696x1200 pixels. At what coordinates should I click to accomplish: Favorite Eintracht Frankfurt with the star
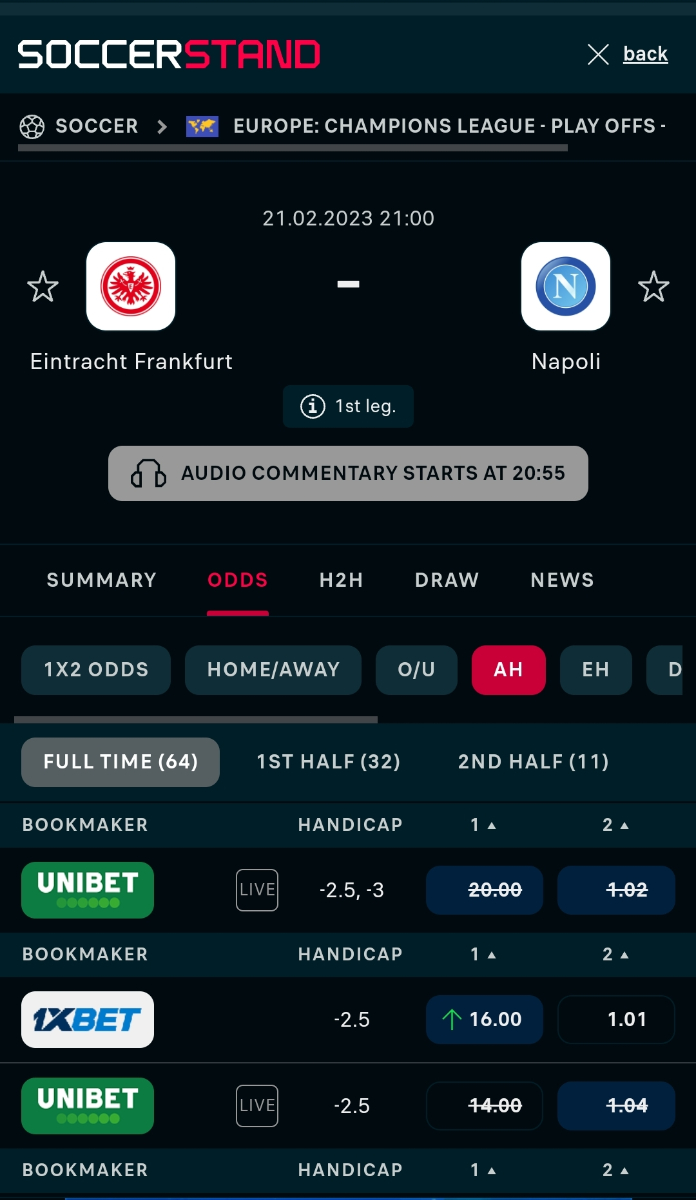42,287
